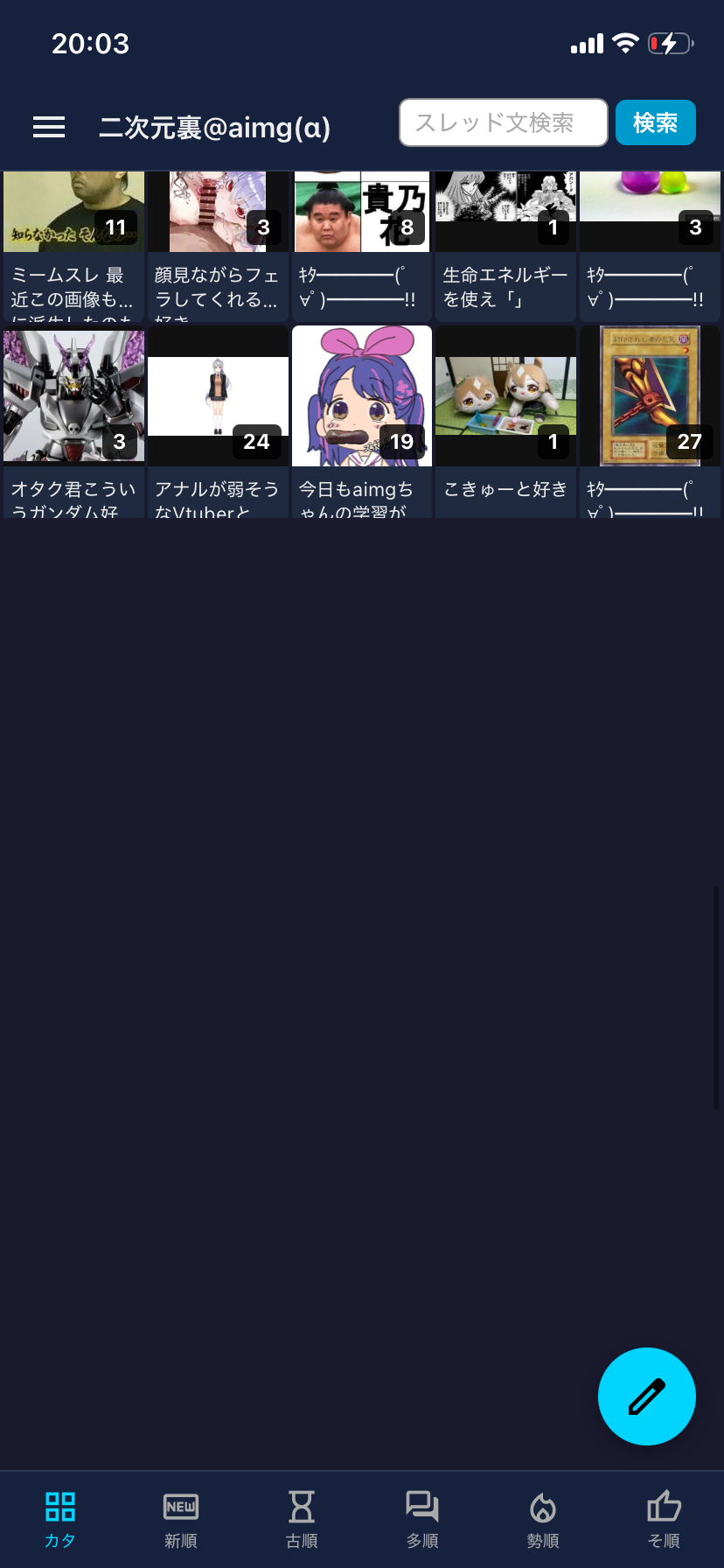
Task: Open the card-image thread with 27 replies
Action: (650, 420)
